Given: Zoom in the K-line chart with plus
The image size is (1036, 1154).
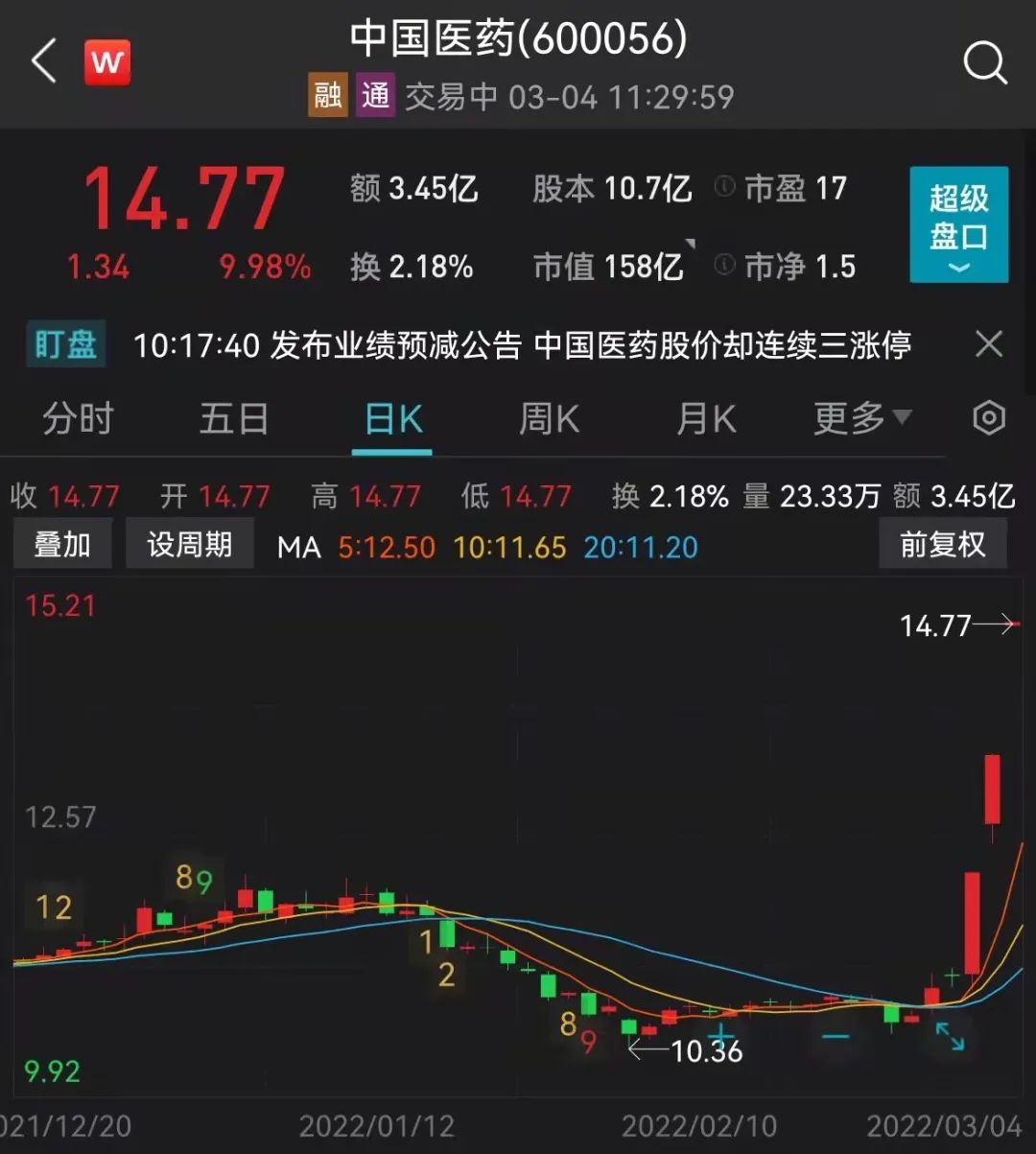Looking at the screenshot, I should pyautogui.click(x=721, y=1037).
